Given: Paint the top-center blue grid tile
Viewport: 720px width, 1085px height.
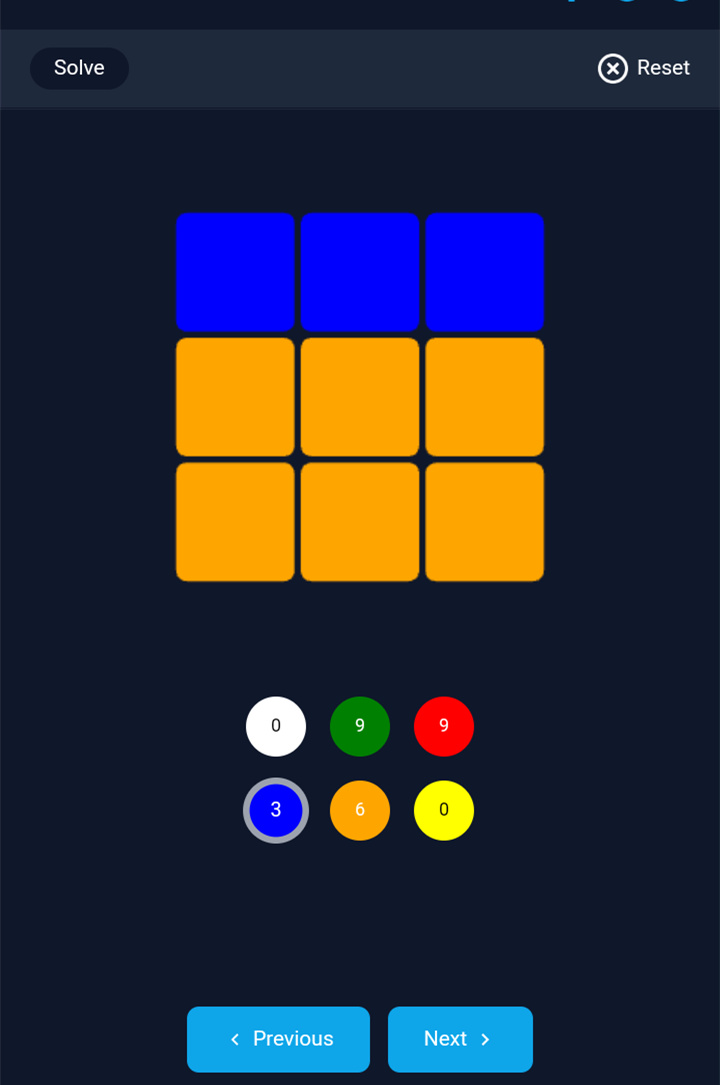Looking at the screenshot, I should coord(360,271).
